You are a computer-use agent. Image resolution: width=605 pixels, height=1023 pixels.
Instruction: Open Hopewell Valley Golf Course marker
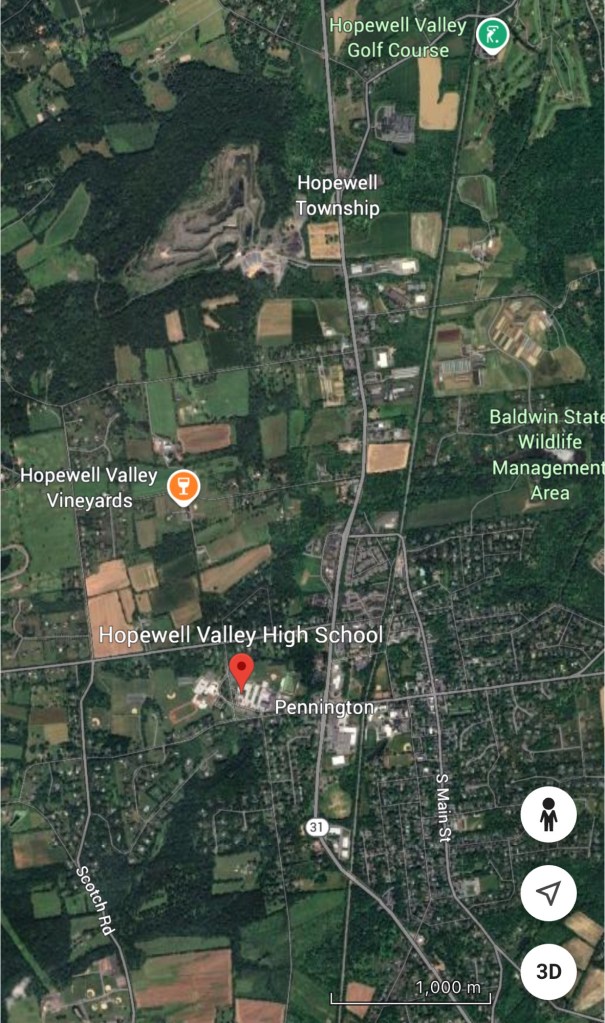pos(491,35)
